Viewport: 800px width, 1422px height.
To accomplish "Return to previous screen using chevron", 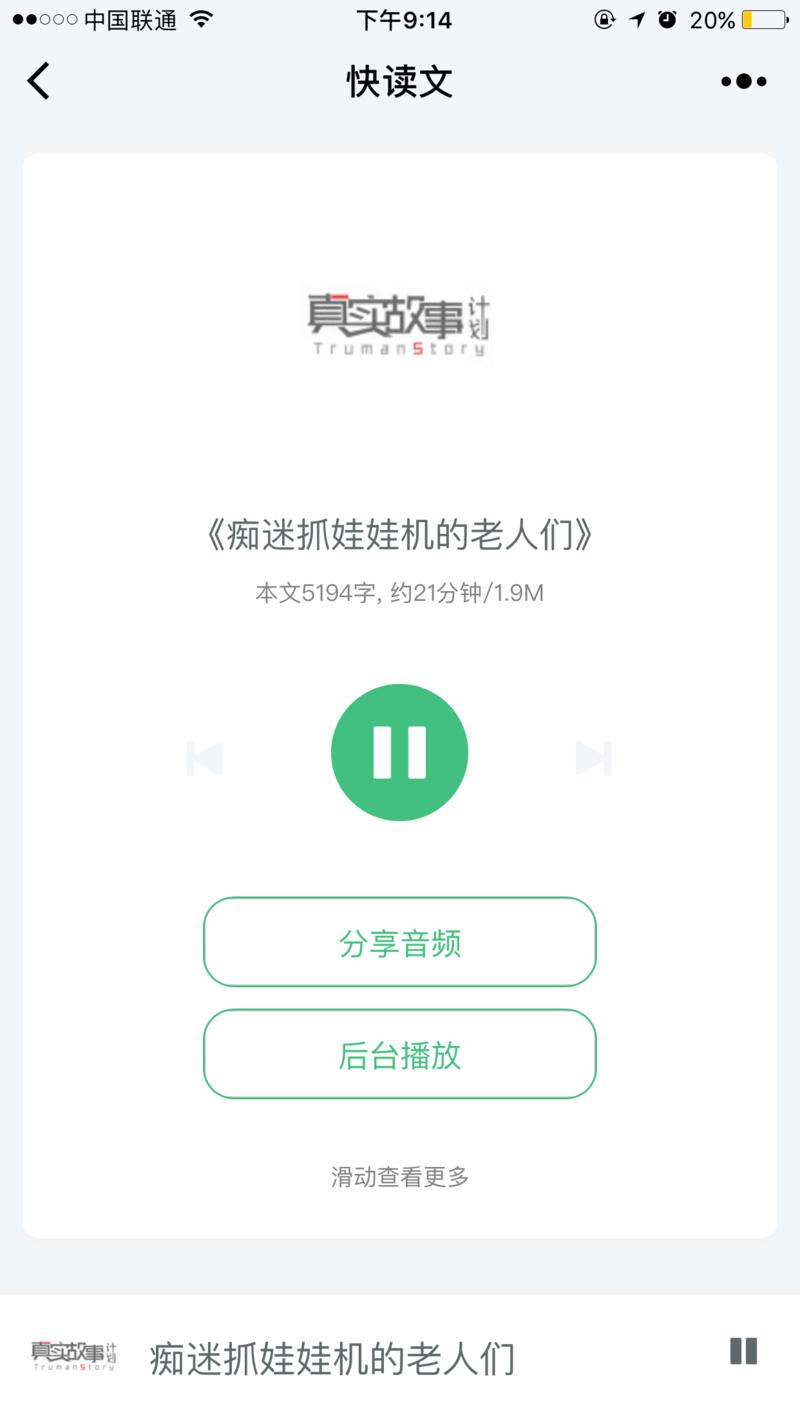I will 38,81.
